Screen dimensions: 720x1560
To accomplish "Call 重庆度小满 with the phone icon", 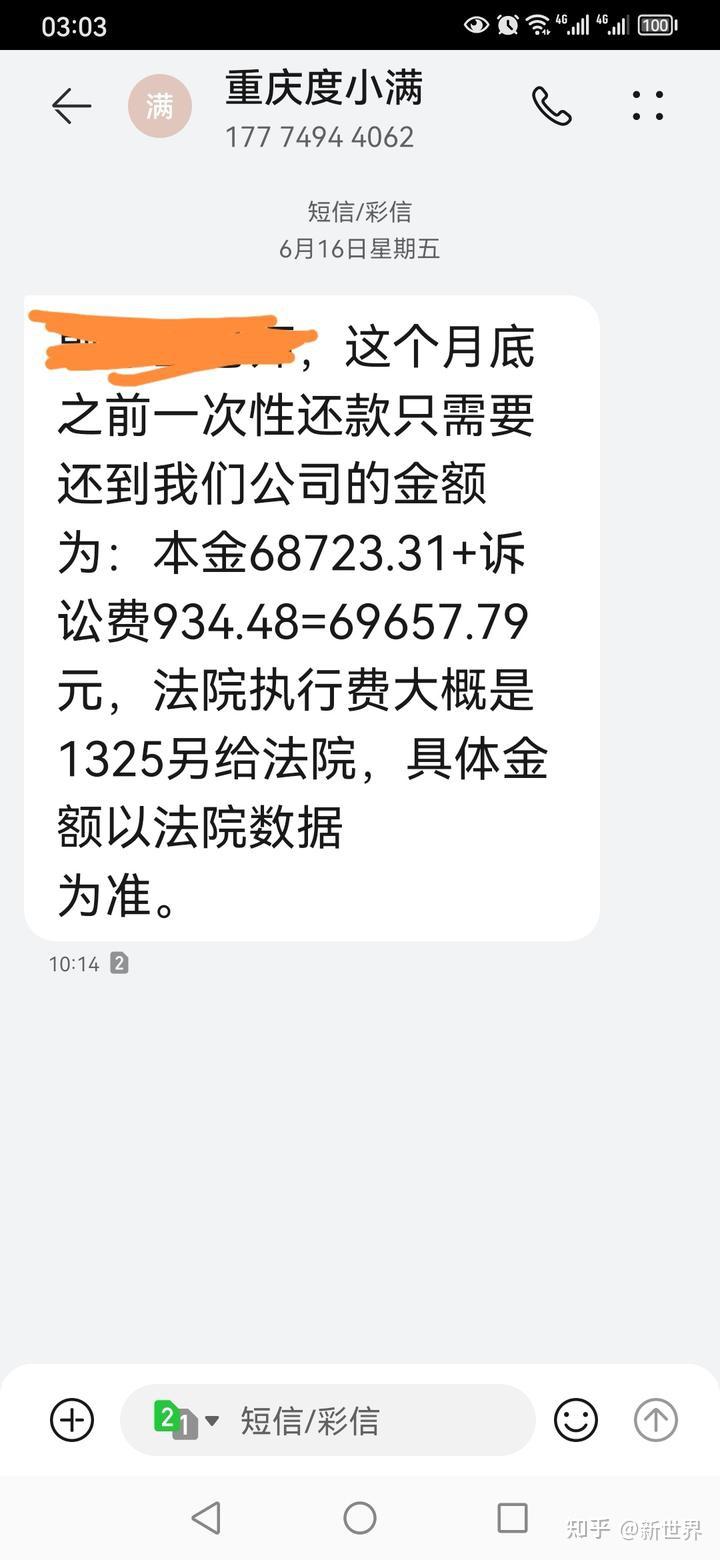I will 551,106.
